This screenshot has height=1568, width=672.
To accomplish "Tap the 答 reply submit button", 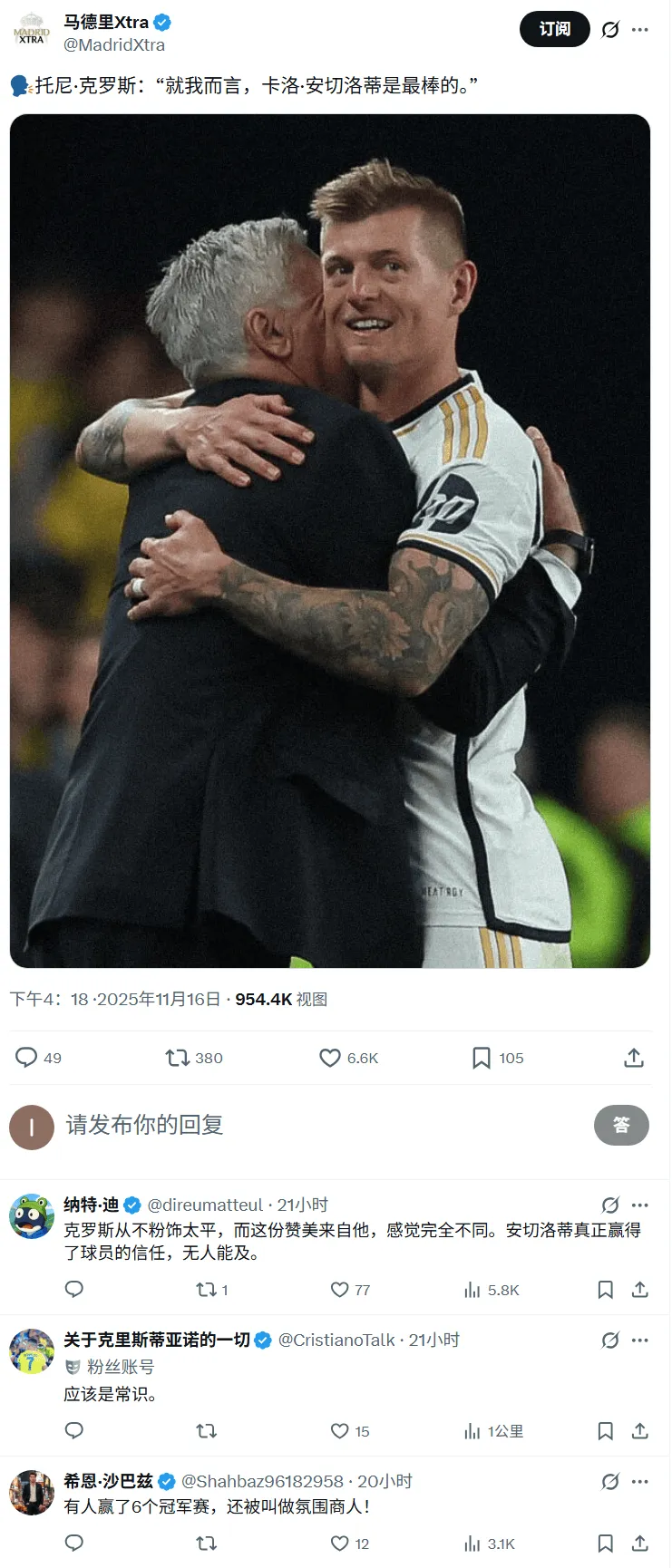I will [x=621, y=1126].
